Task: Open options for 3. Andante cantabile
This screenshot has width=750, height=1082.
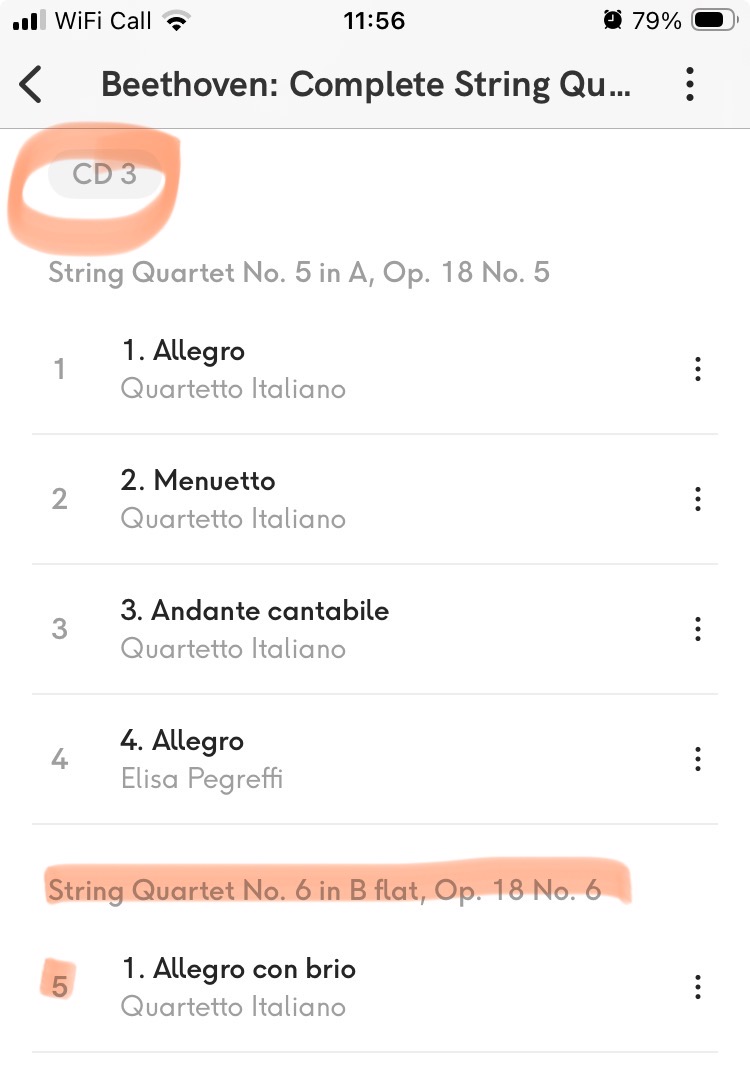Action: pyautogui.click(x=698, y=629)
